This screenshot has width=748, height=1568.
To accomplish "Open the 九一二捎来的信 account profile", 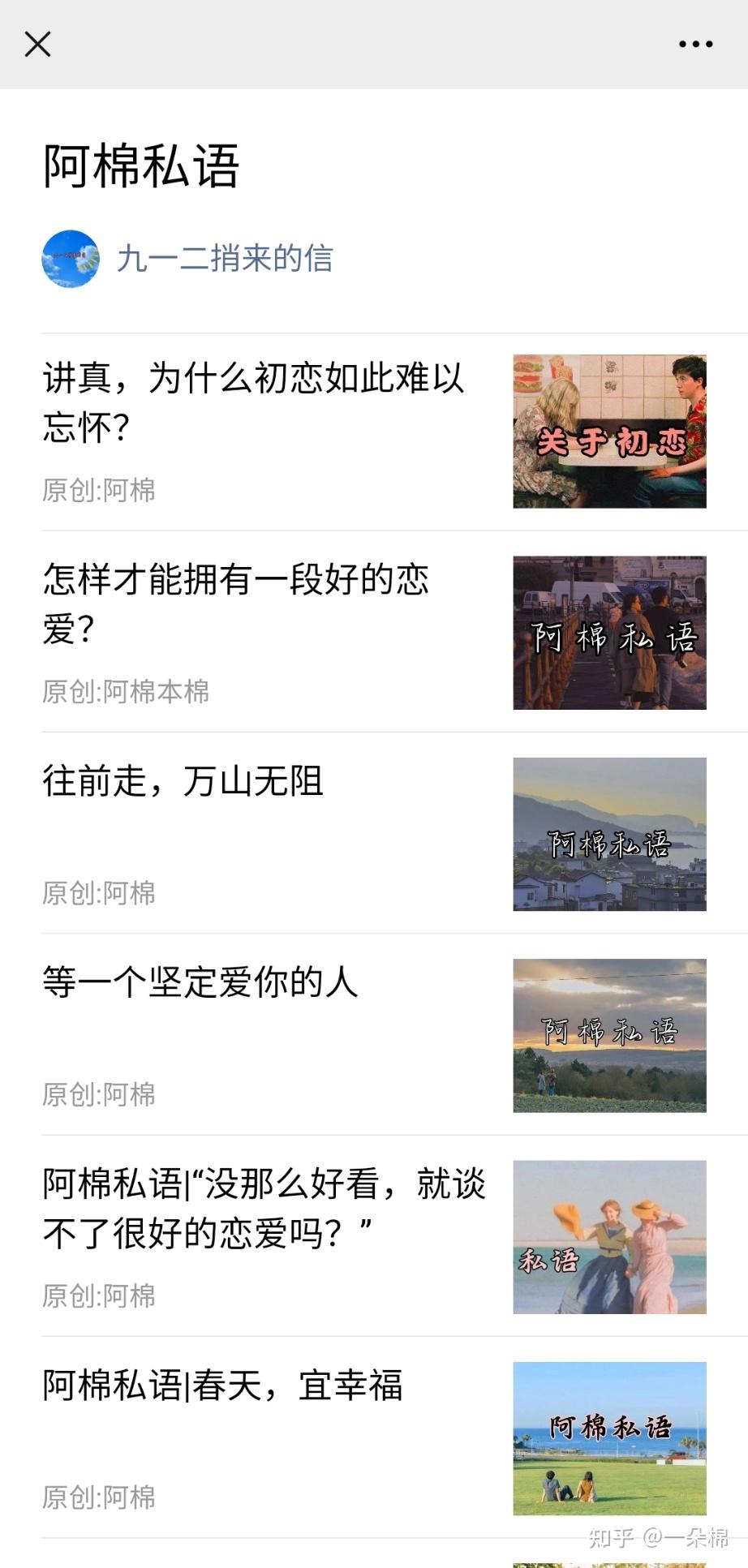I will [x=224, y=259].
